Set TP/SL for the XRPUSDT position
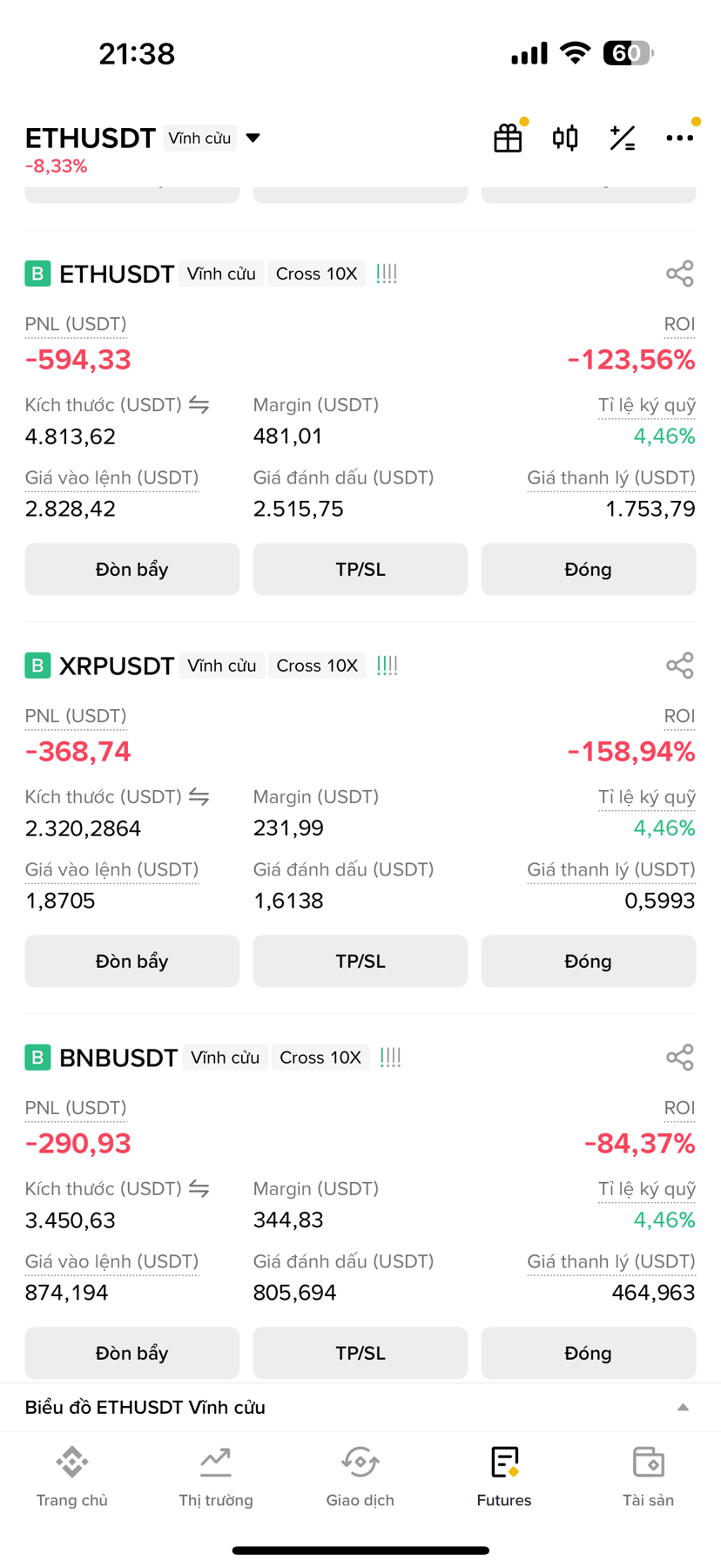721x1568 pixels. (360, 961)
